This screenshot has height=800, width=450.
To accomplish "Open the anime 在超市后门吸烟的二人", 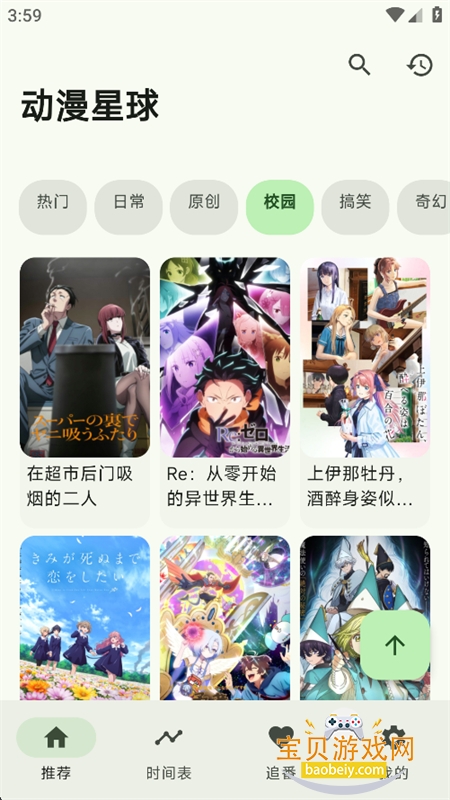I will [85, 392].
